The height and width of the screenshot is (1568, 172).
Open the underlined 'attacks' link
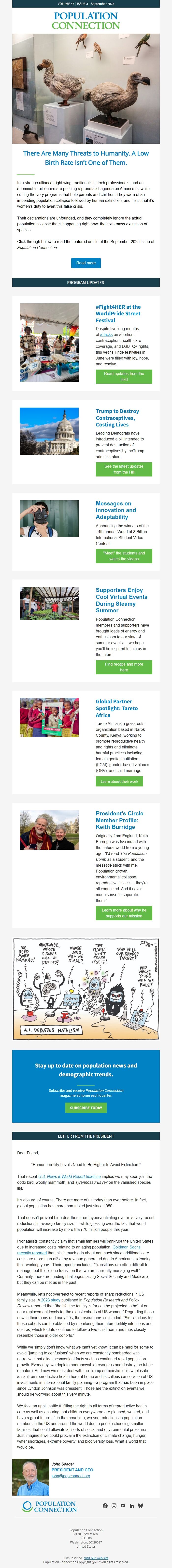(106, 334)
